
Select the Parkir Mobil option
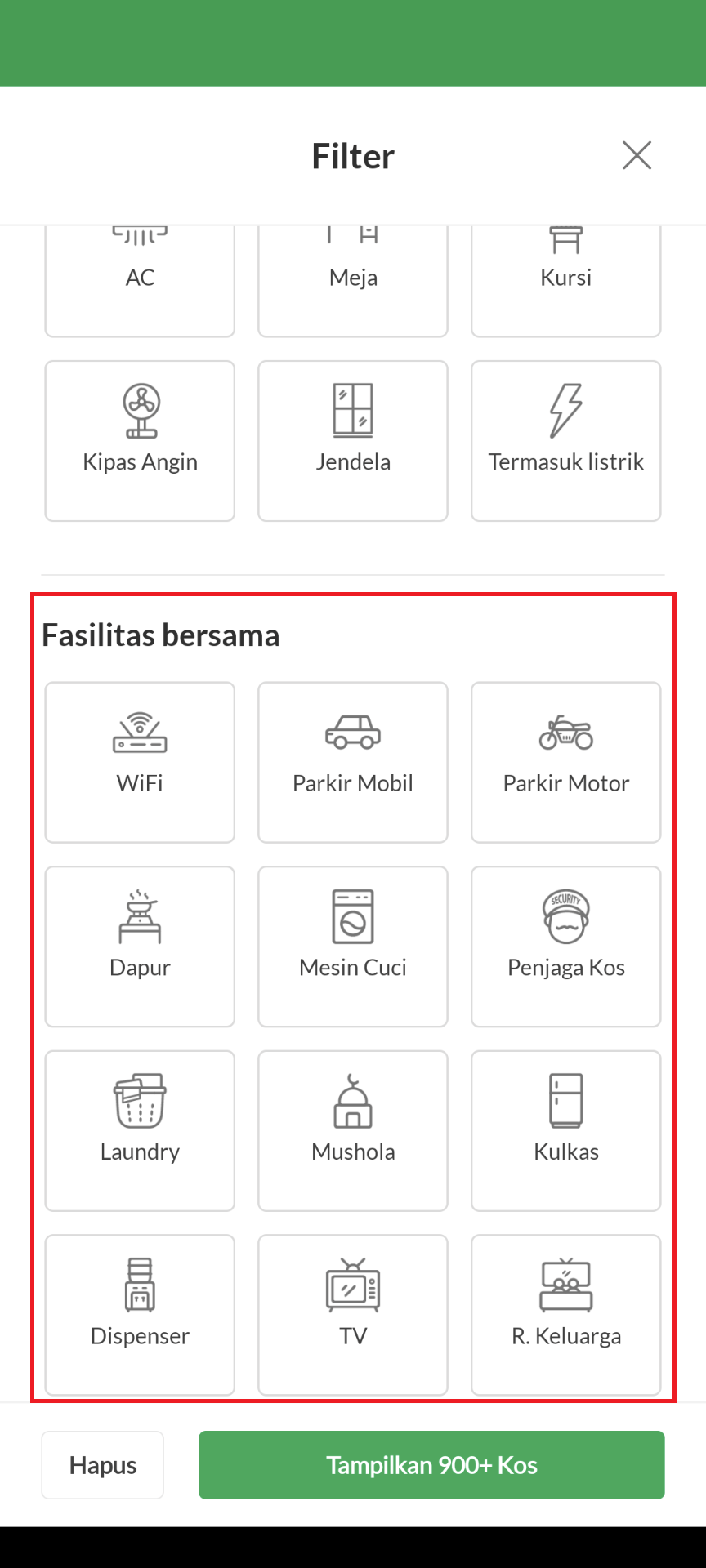click(x=353, y=762)
